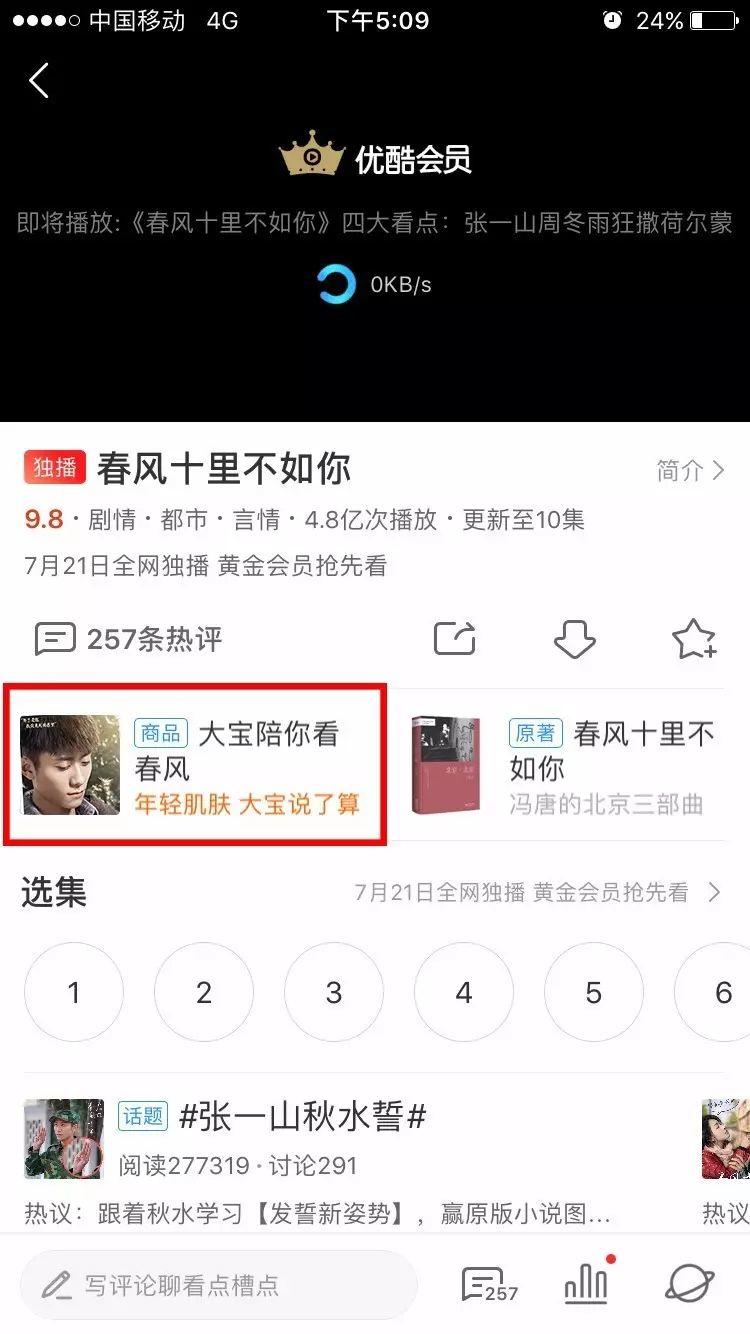Viewport: 750px width, 1334px height.
Task: Select episode 5
Action: [x=594, y=992]
